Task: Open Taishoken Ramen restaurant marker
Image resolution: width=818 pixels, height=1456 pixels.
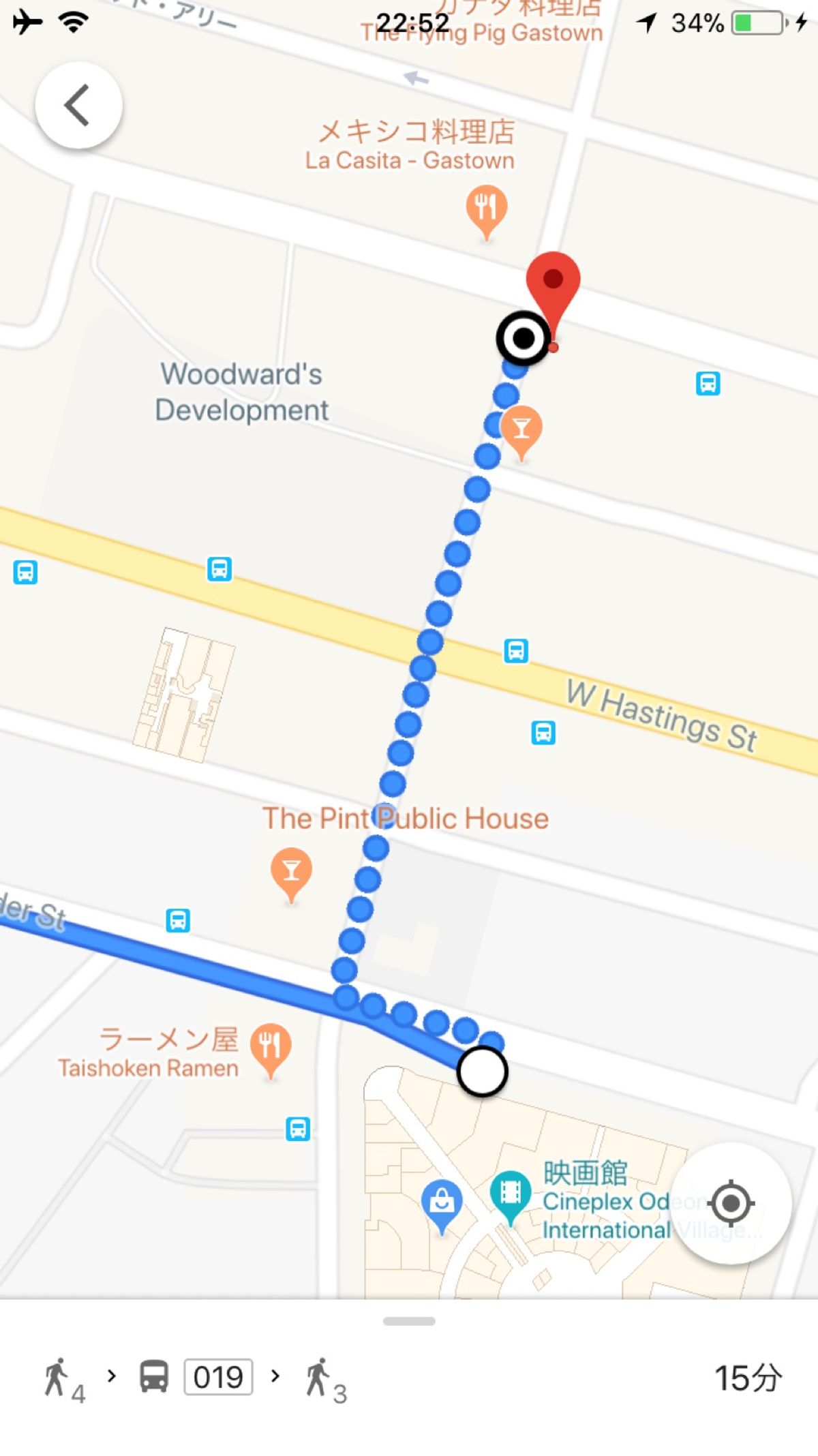Action: click(271, 1046)
